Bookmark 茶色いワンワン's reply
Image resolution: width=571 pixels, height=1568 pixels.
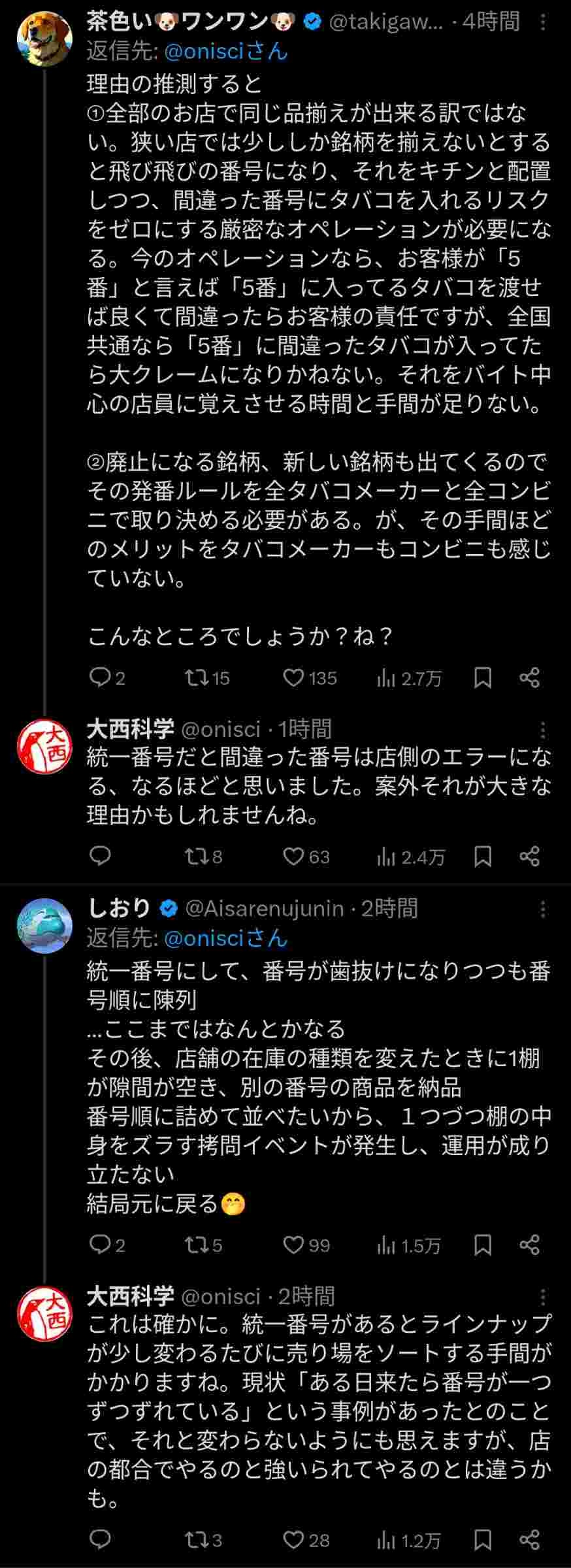(482, 678)
